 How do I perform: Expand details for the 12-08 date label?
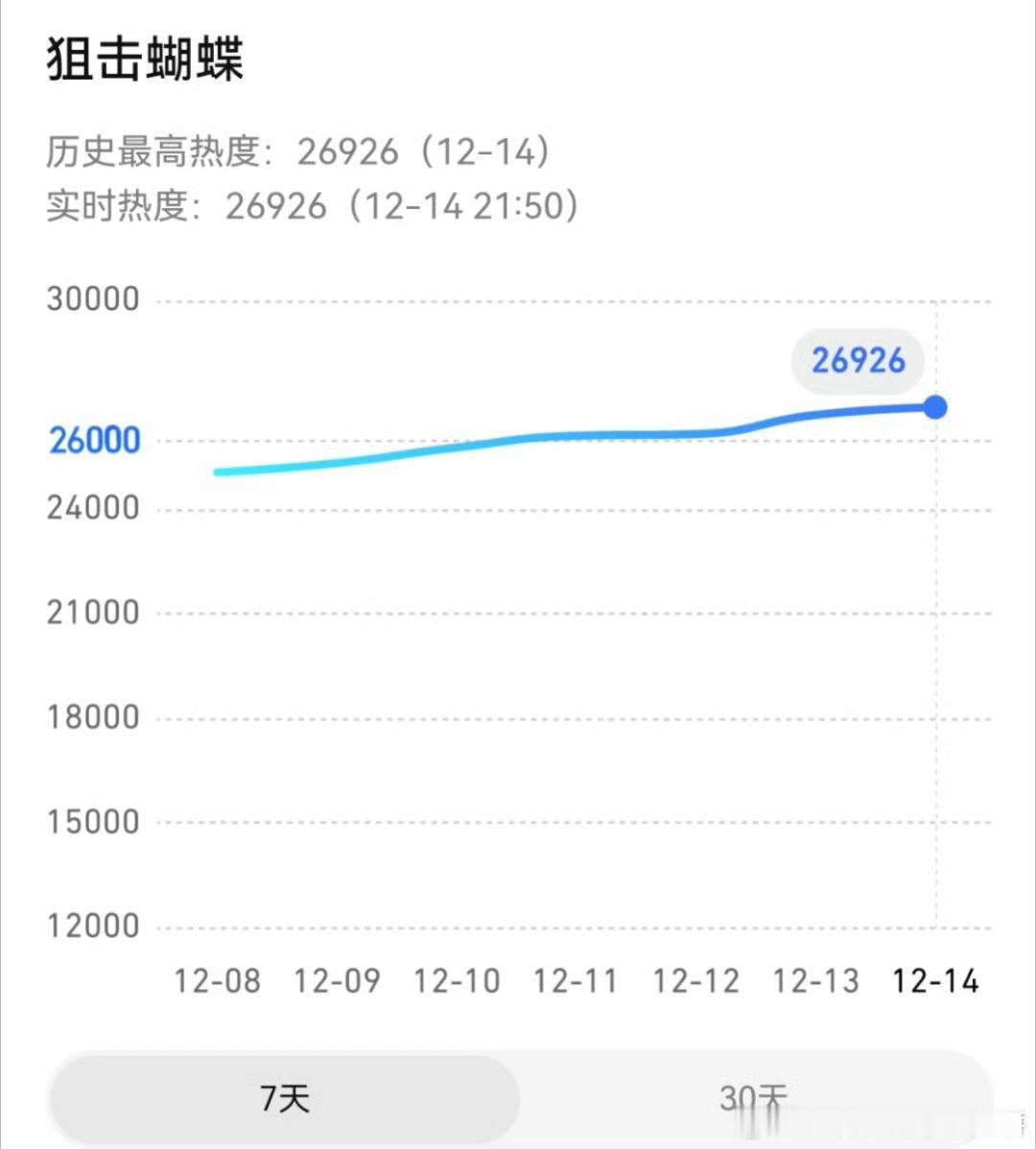point(218,981)
